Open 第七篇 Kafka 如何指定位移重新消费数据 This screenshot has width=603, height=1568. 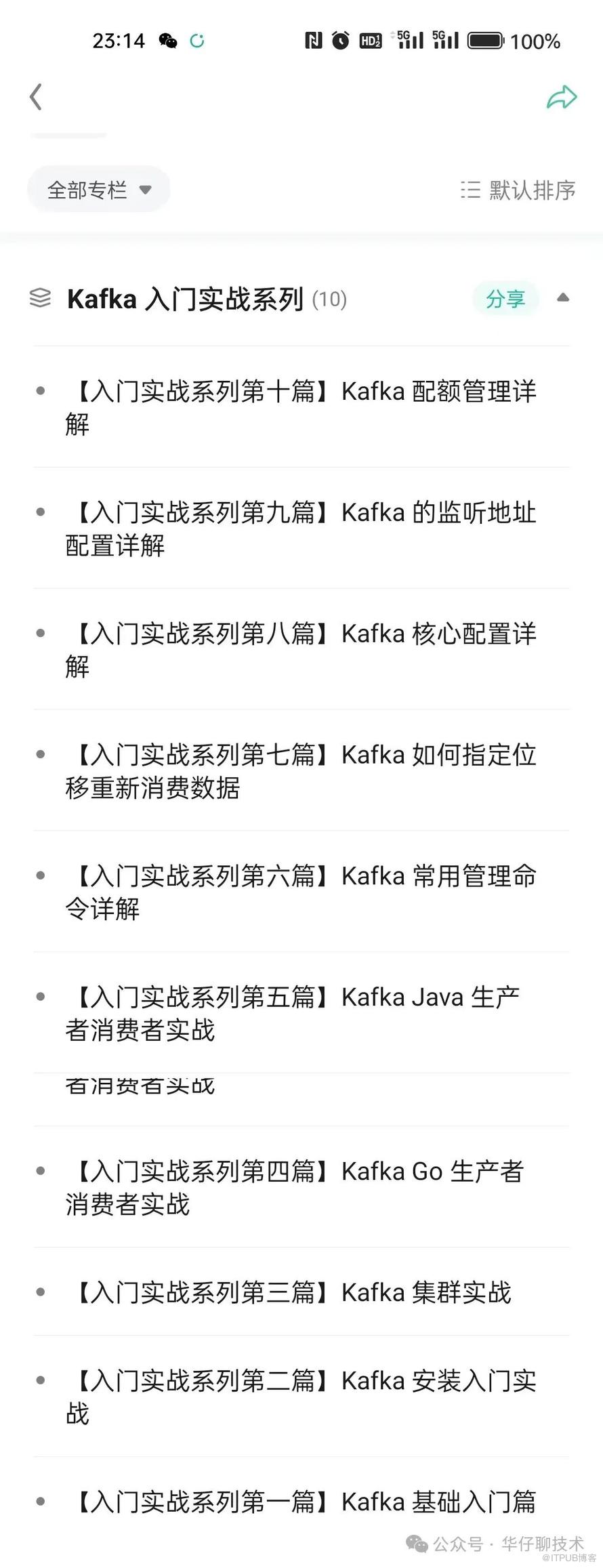(x=301, y=771)
